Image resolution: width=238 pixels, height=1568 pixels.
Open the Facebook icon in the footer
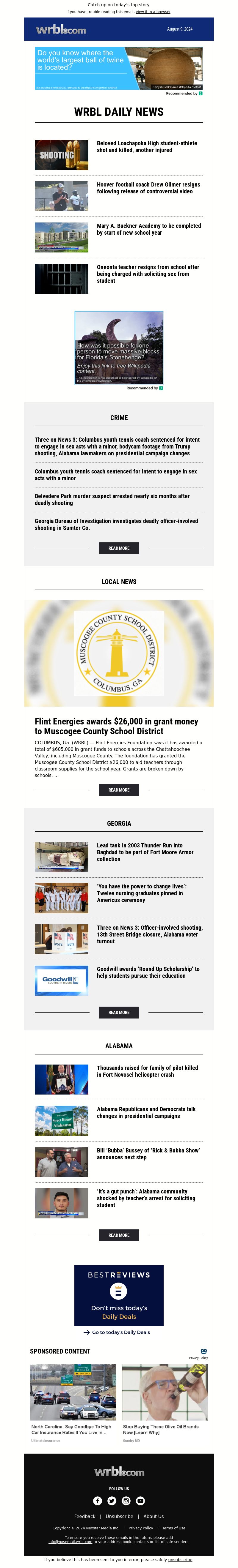click(x=98, y=1501)
